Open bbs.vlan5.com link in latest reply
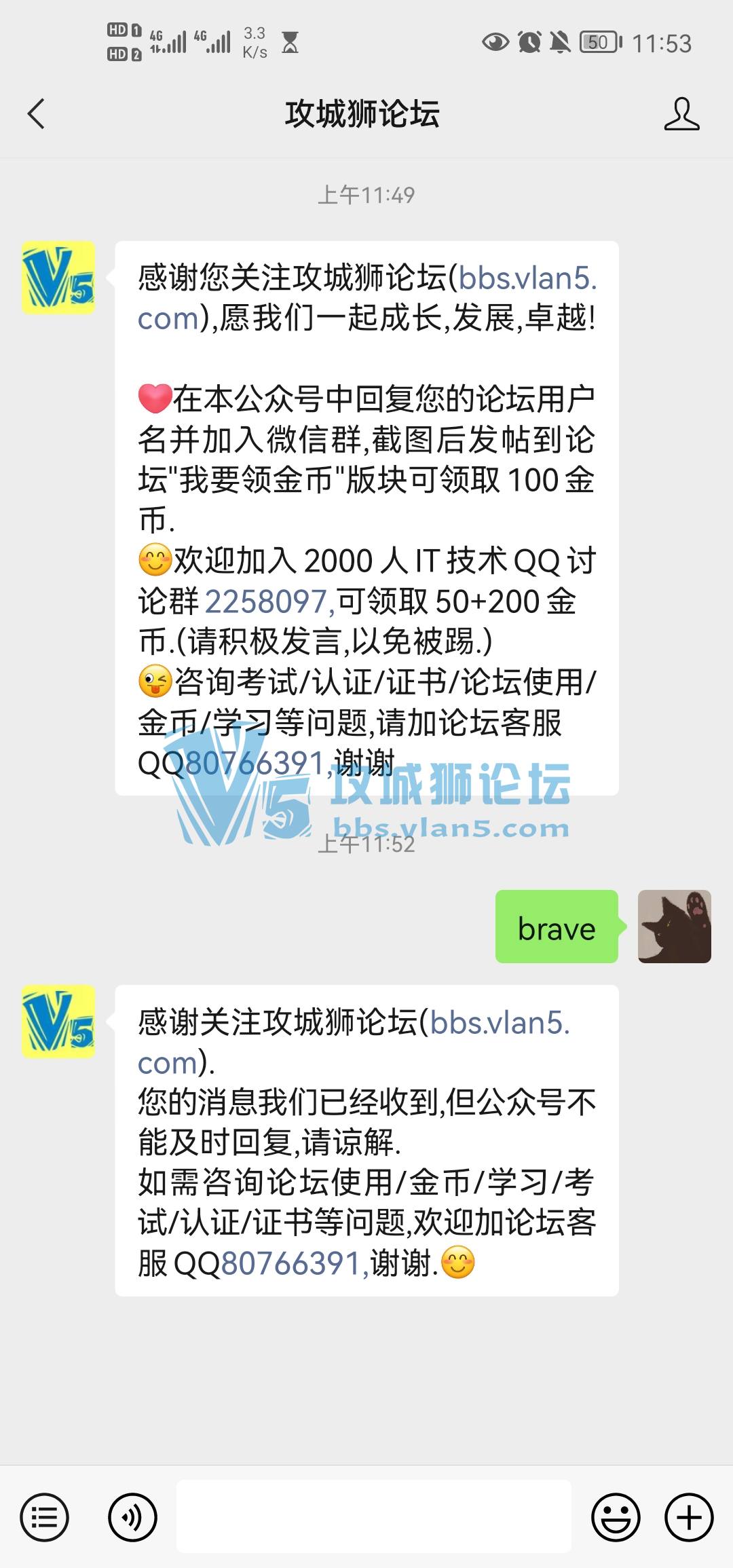733x1568 pixels. coord(499,1022)
